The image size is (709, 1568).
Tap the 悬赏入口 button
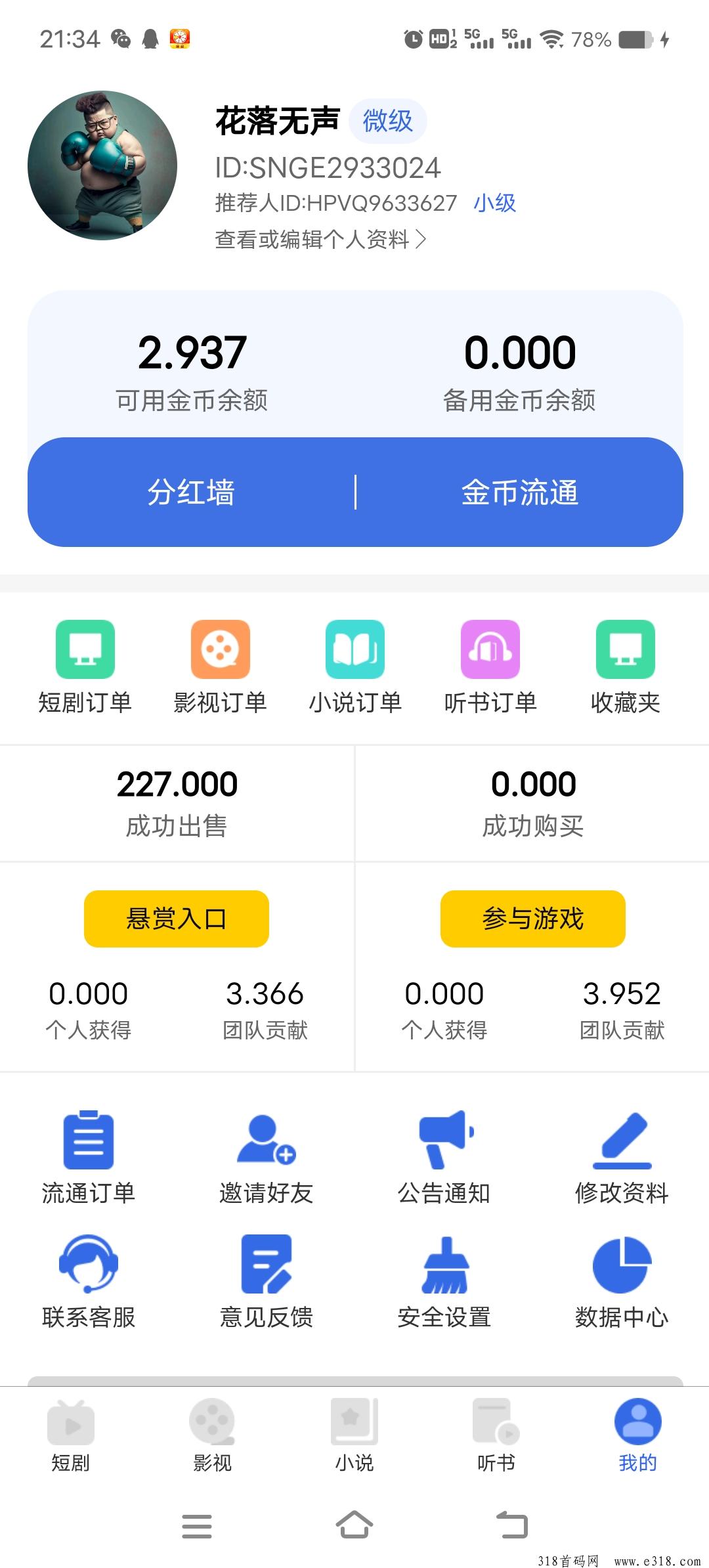point(177,919)
